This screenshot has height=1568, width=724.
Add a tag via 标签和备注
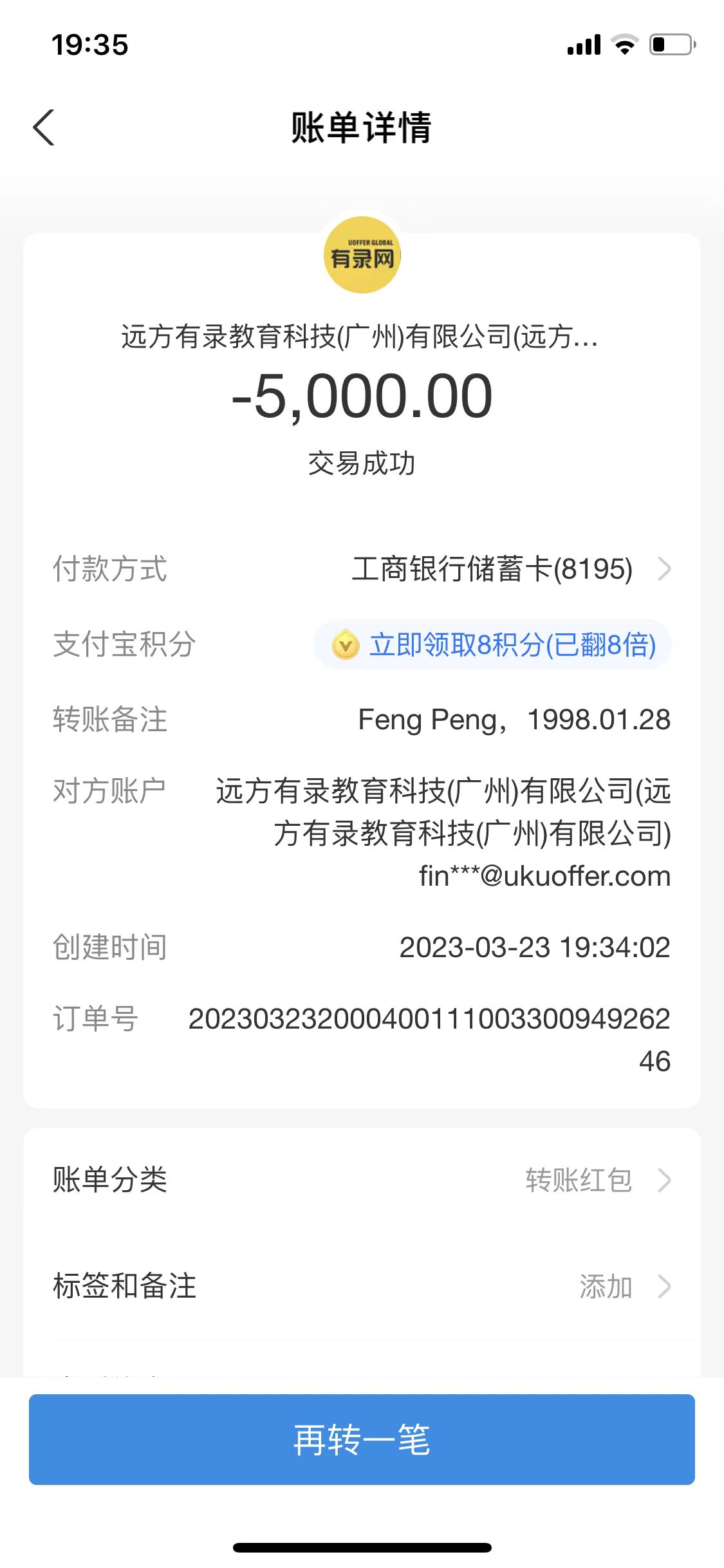pyautogui.click(x=362, y=1287)
